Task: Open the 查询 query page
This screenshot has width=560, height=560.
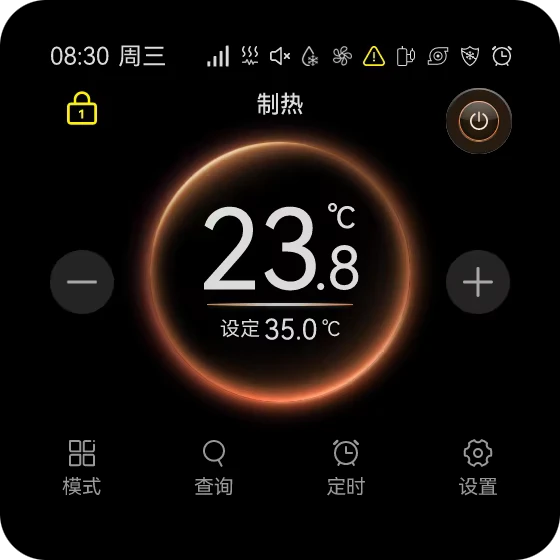Action: pos(214,468)
